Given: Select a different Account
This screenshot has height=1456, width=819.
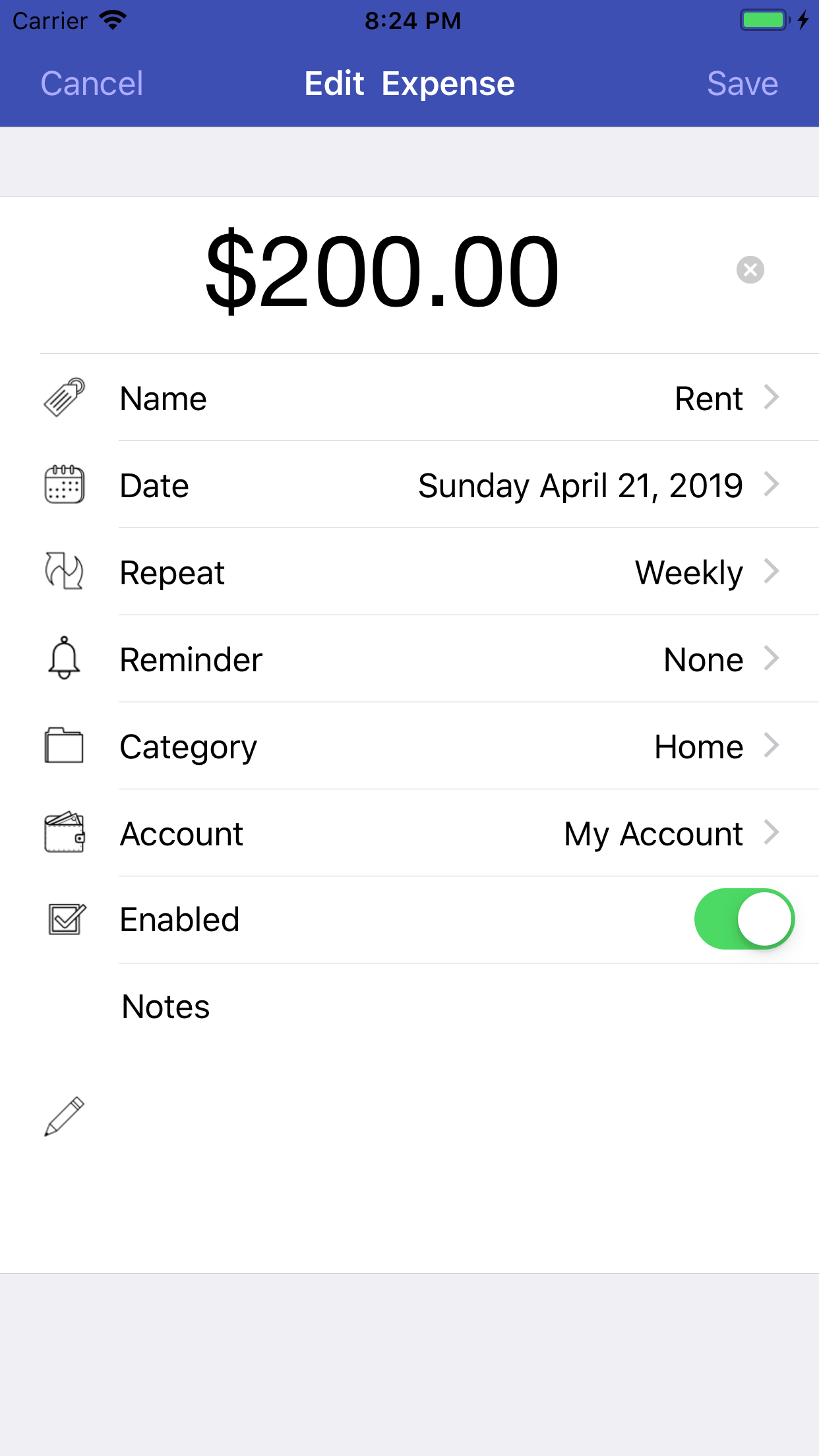Looking at the screenshot, I should [409, 834].
